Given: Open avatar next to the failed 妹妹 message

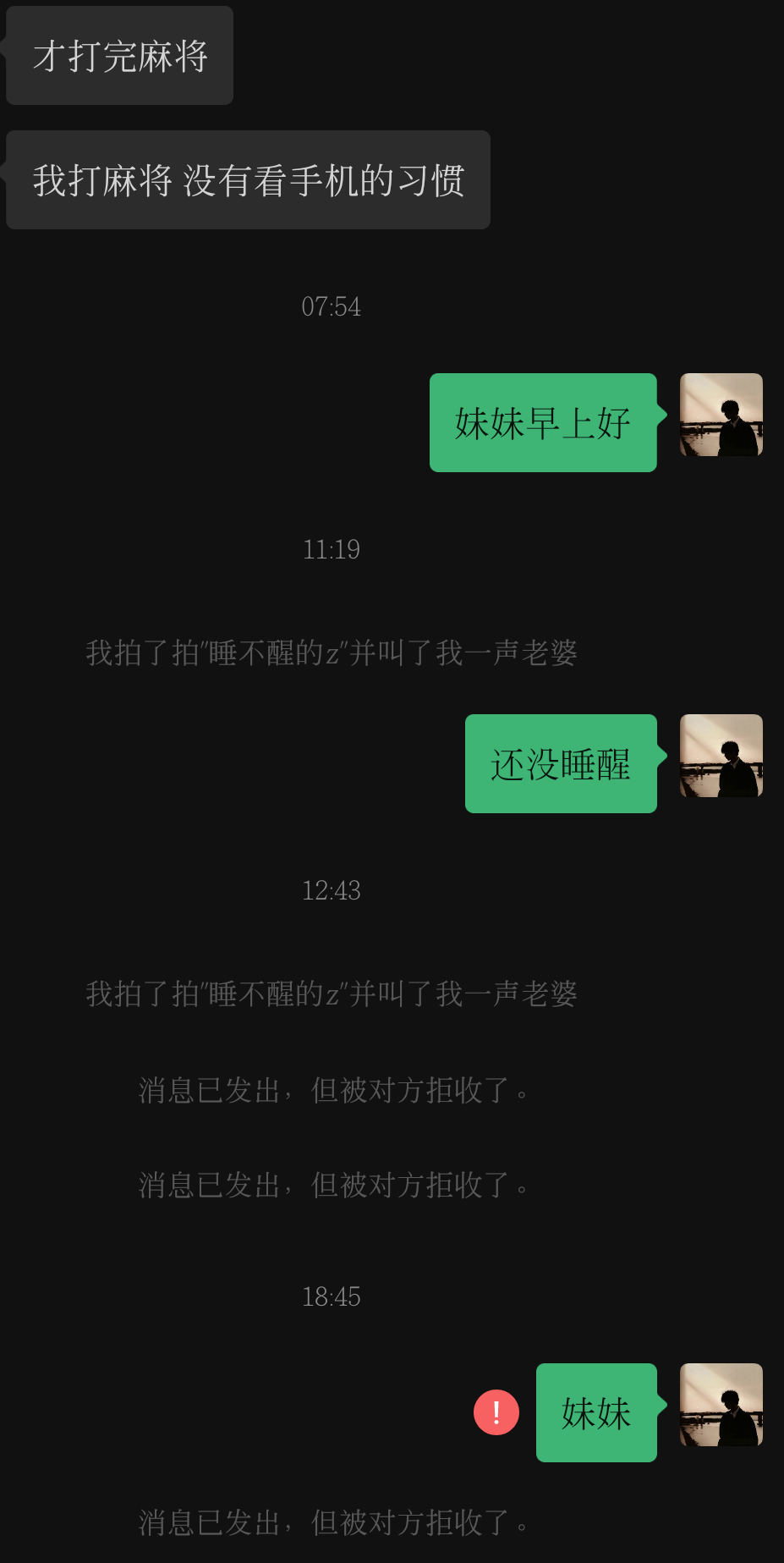Looking at the screenshot, I should 721,1405.
